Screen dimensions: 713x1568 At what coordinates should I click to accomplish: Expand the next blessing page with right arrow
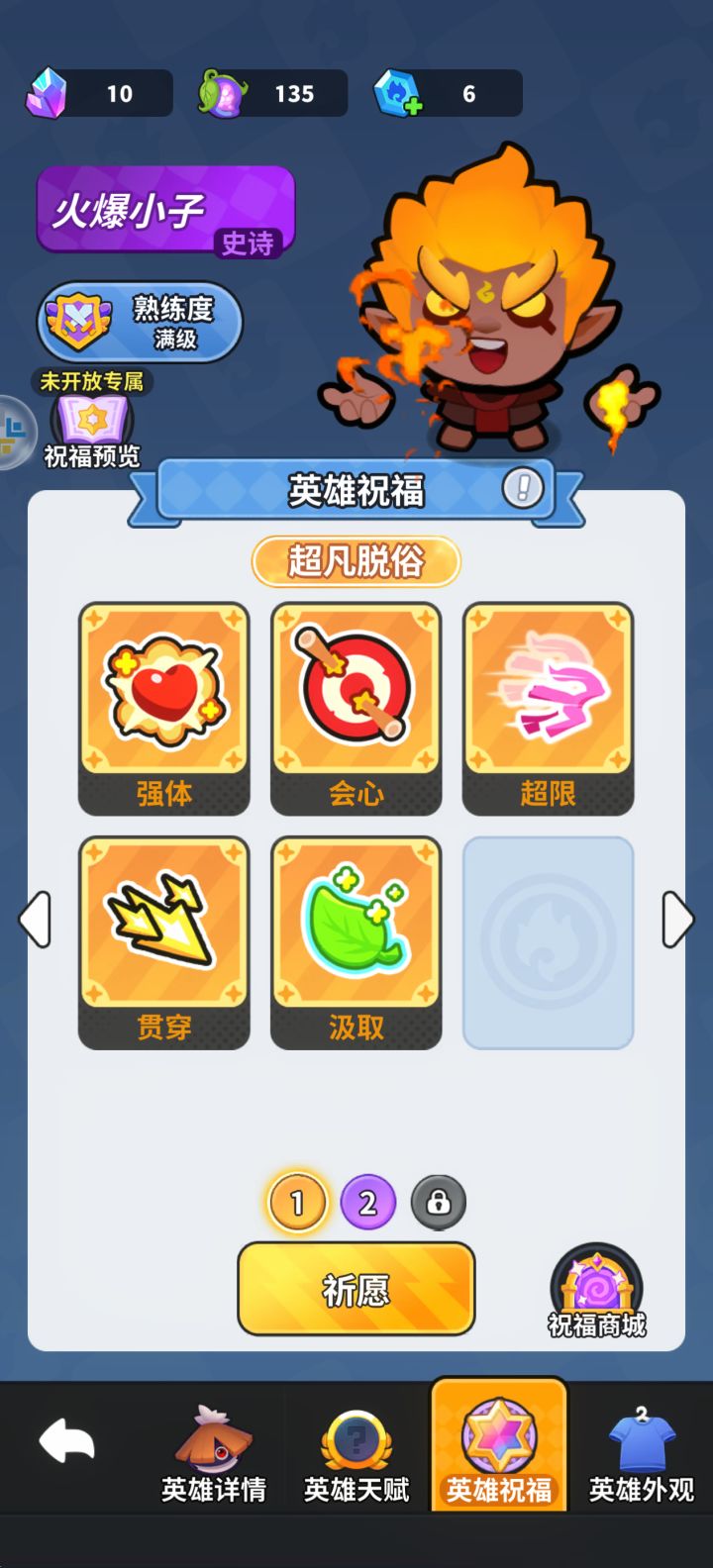point(680,919)
